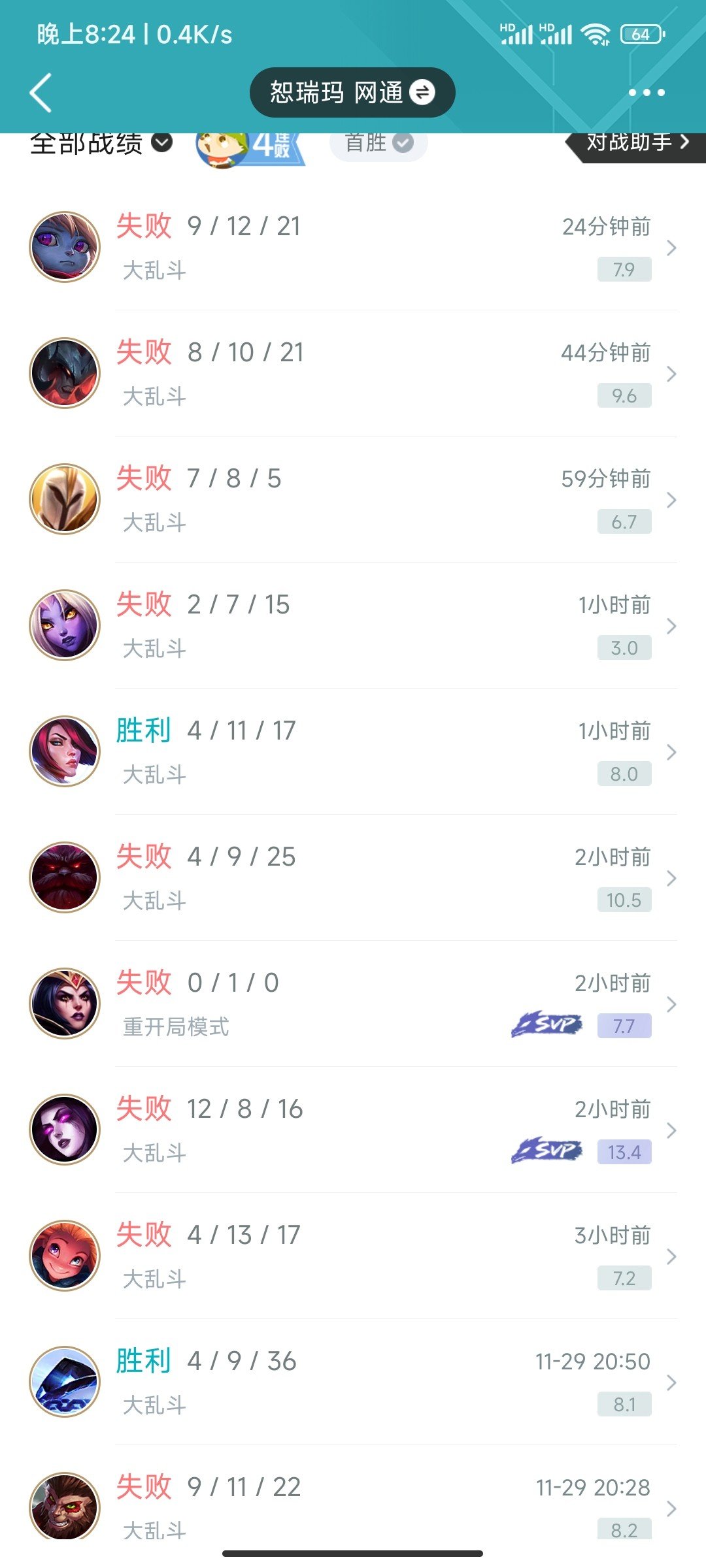View the 4 / 13 / 17 defeat match

pyautogui.click(x=353, y=1256)
